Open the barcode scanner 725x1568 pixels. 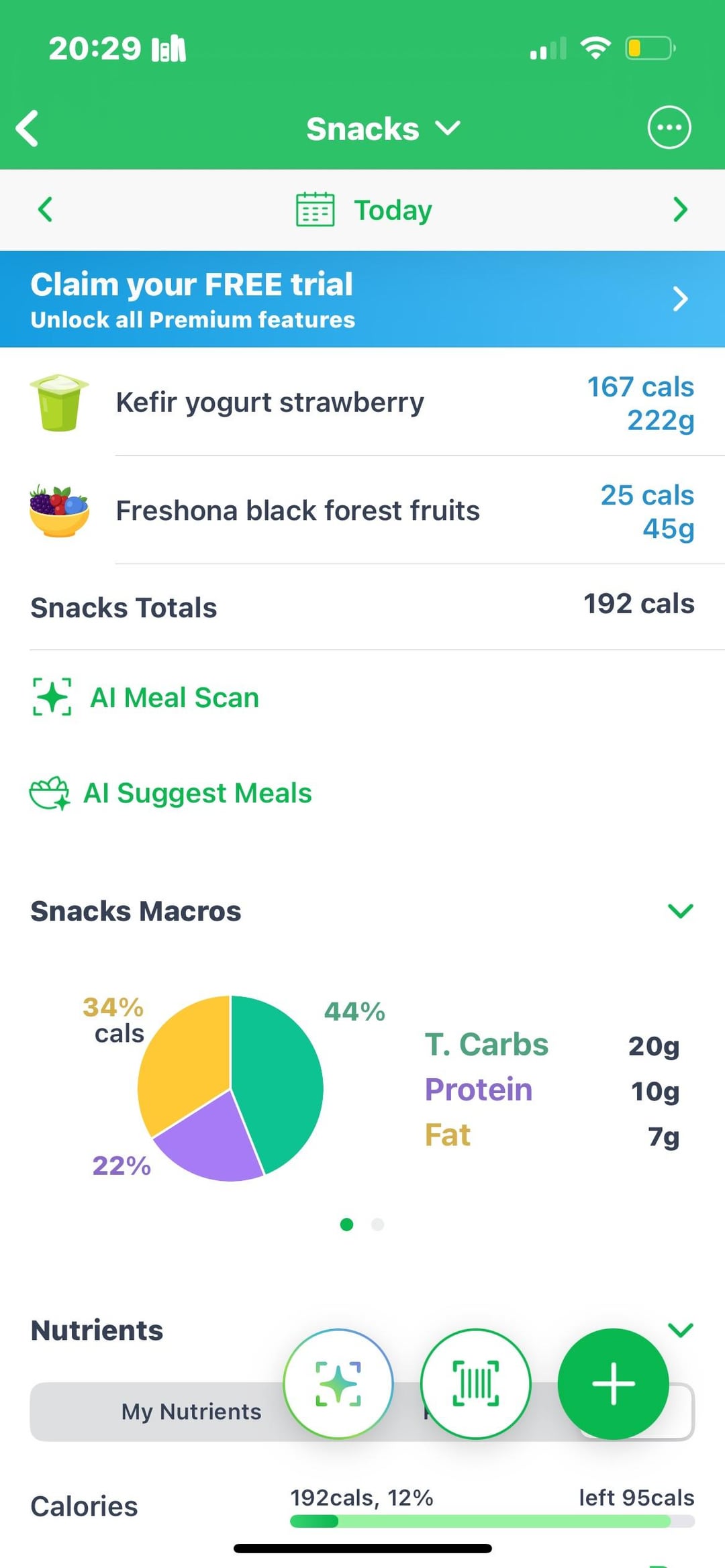tap(475, 1383)
